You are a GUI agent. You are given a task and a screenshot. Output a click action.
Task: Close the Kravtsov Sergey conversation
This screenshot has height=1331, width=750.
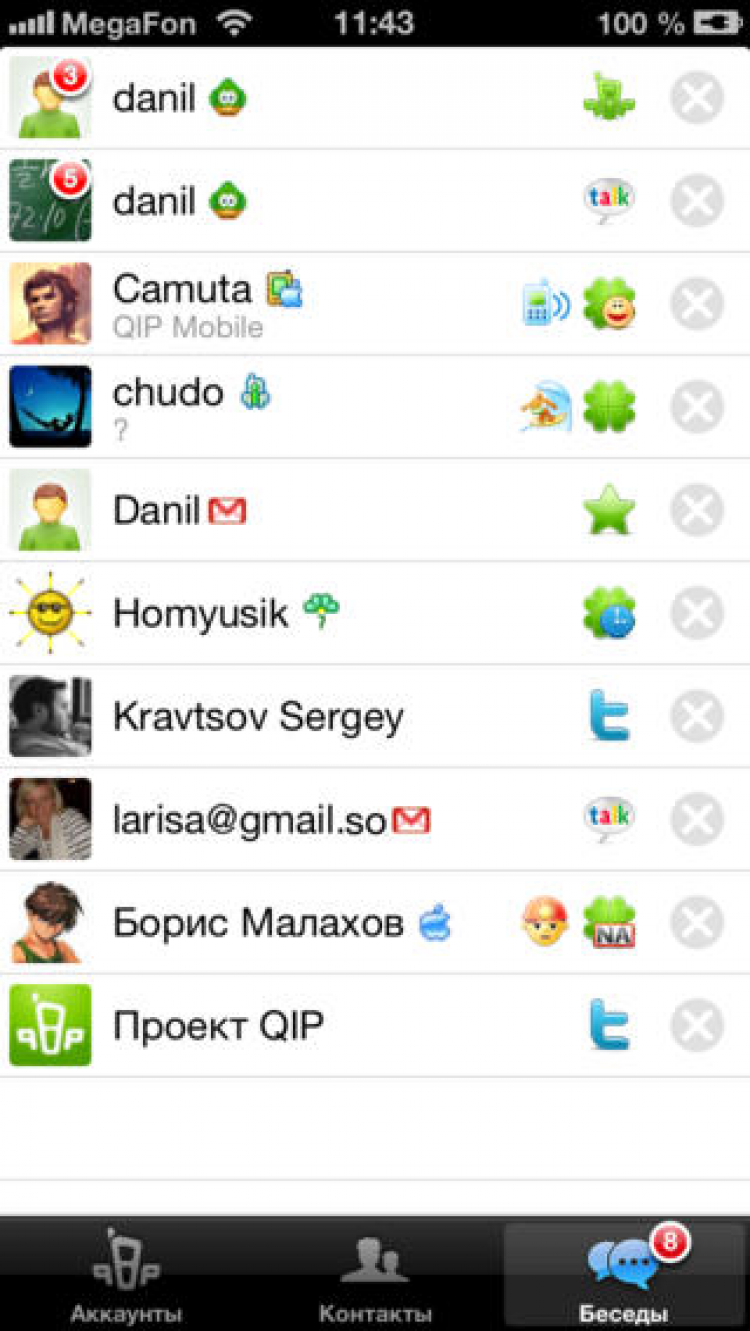[x=697, y=717]
